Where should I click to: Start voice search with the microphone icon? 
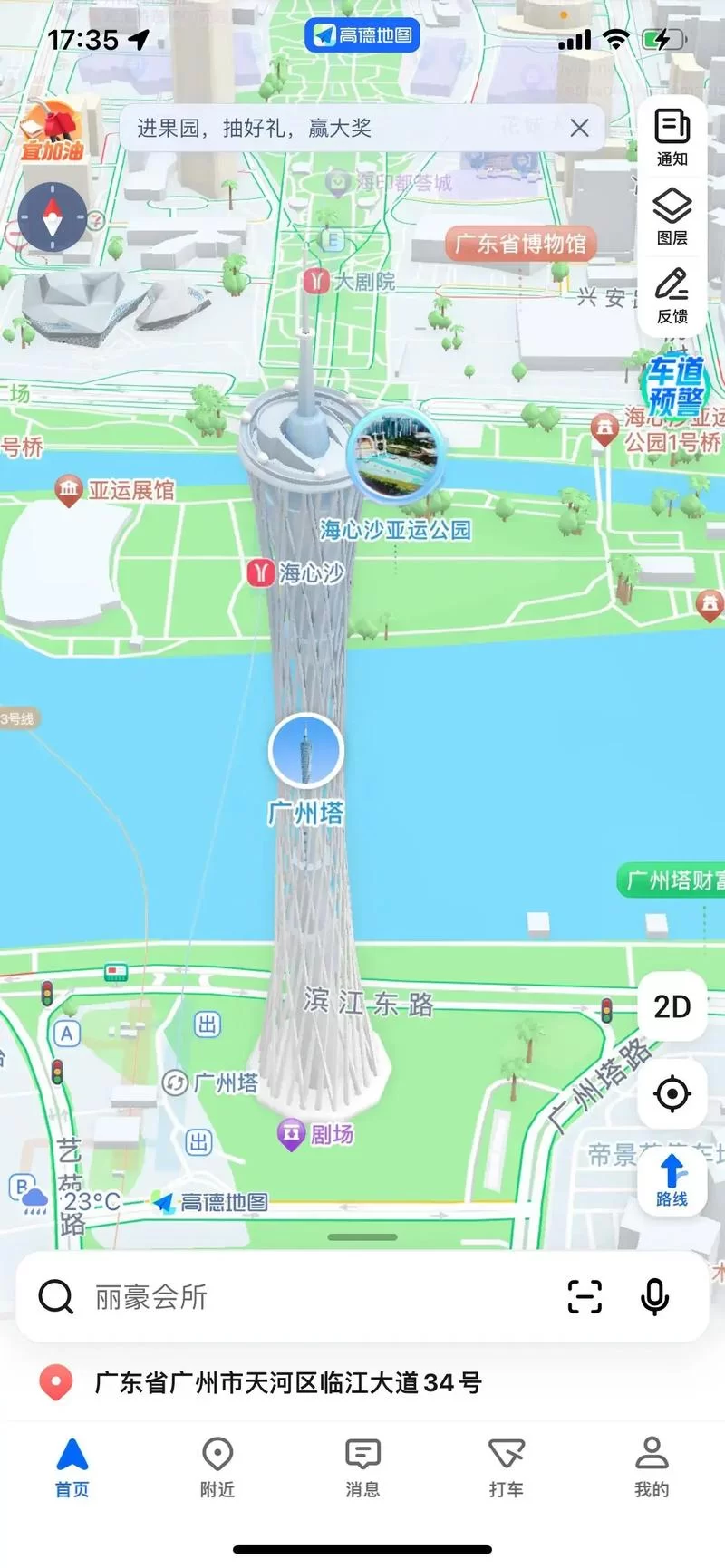tap(654, 1297)
